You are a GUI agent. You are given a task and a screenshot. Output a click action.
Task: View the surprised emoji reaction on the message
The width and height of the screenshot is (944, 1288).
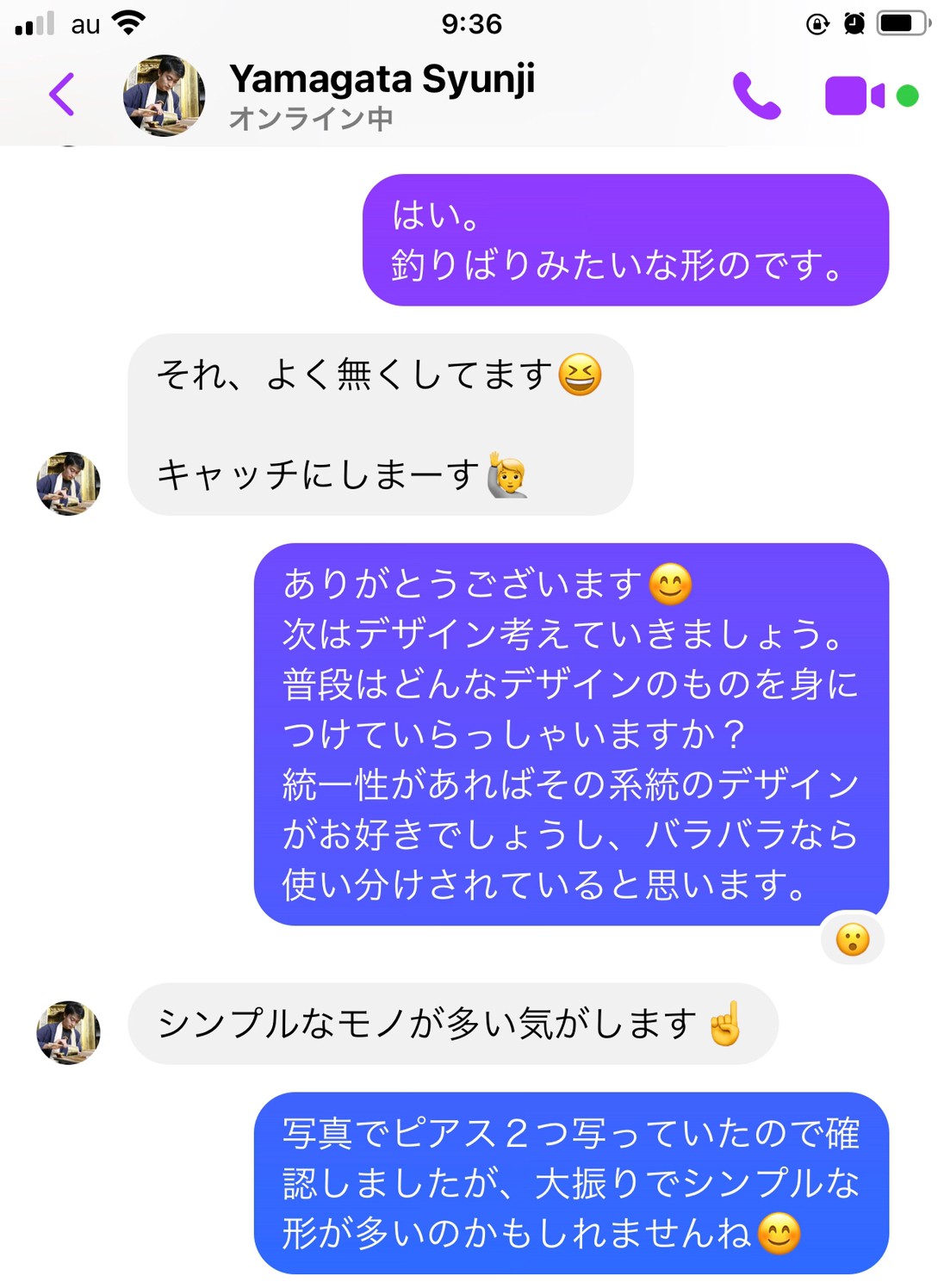[x=853, y=939]
